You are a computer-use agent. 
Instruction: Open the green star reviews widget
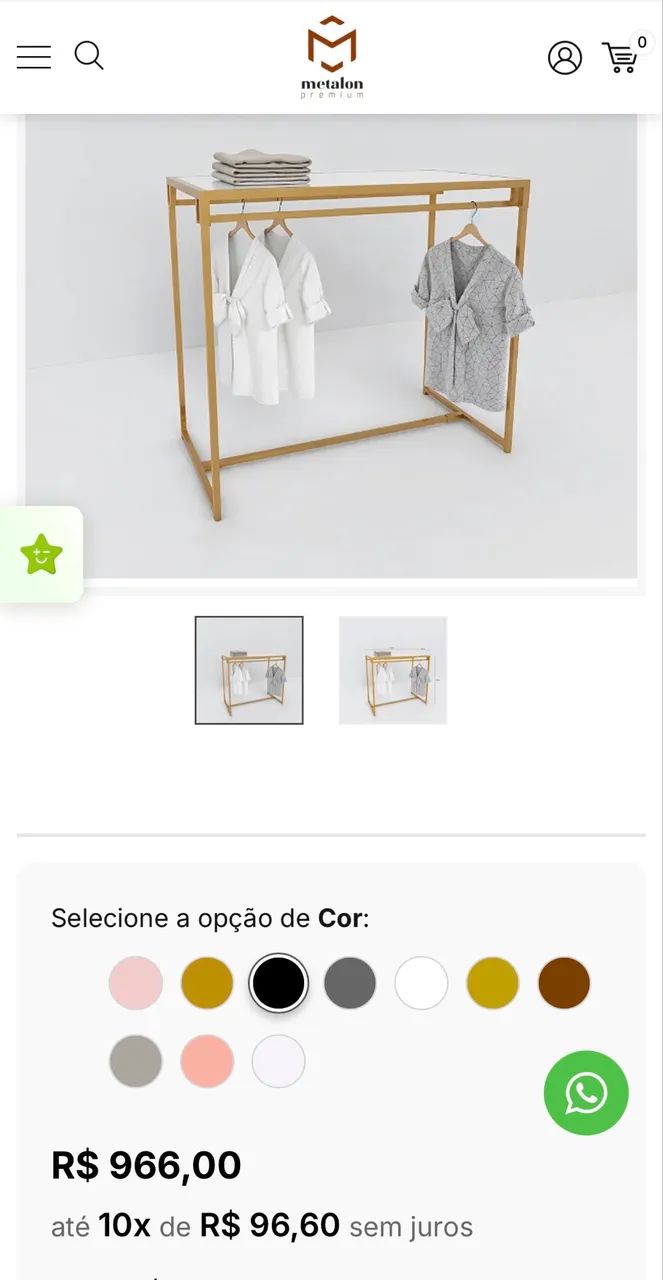tap(41, 554)
